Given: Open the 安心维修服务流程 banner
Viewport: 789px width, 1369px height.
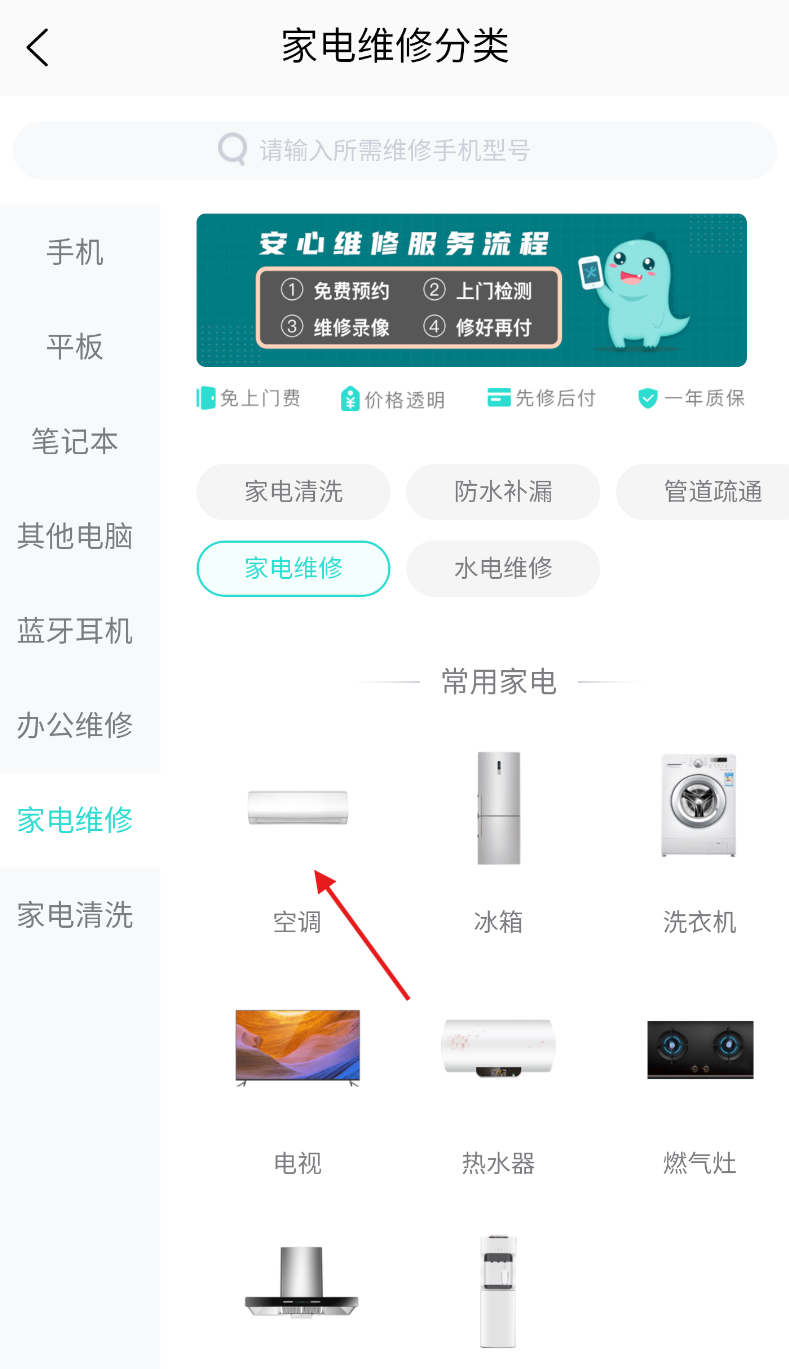Looking at the screenshot, I should coord(471,290).
